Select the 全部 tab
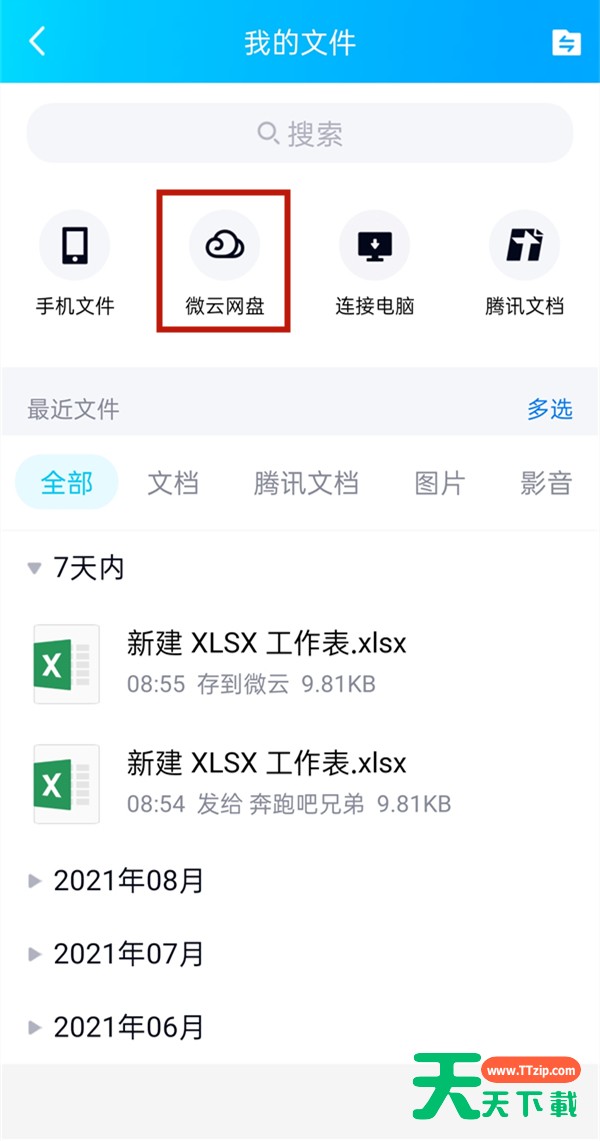The height and width of the screenshot is (1141, 600). tap(67, 482)
